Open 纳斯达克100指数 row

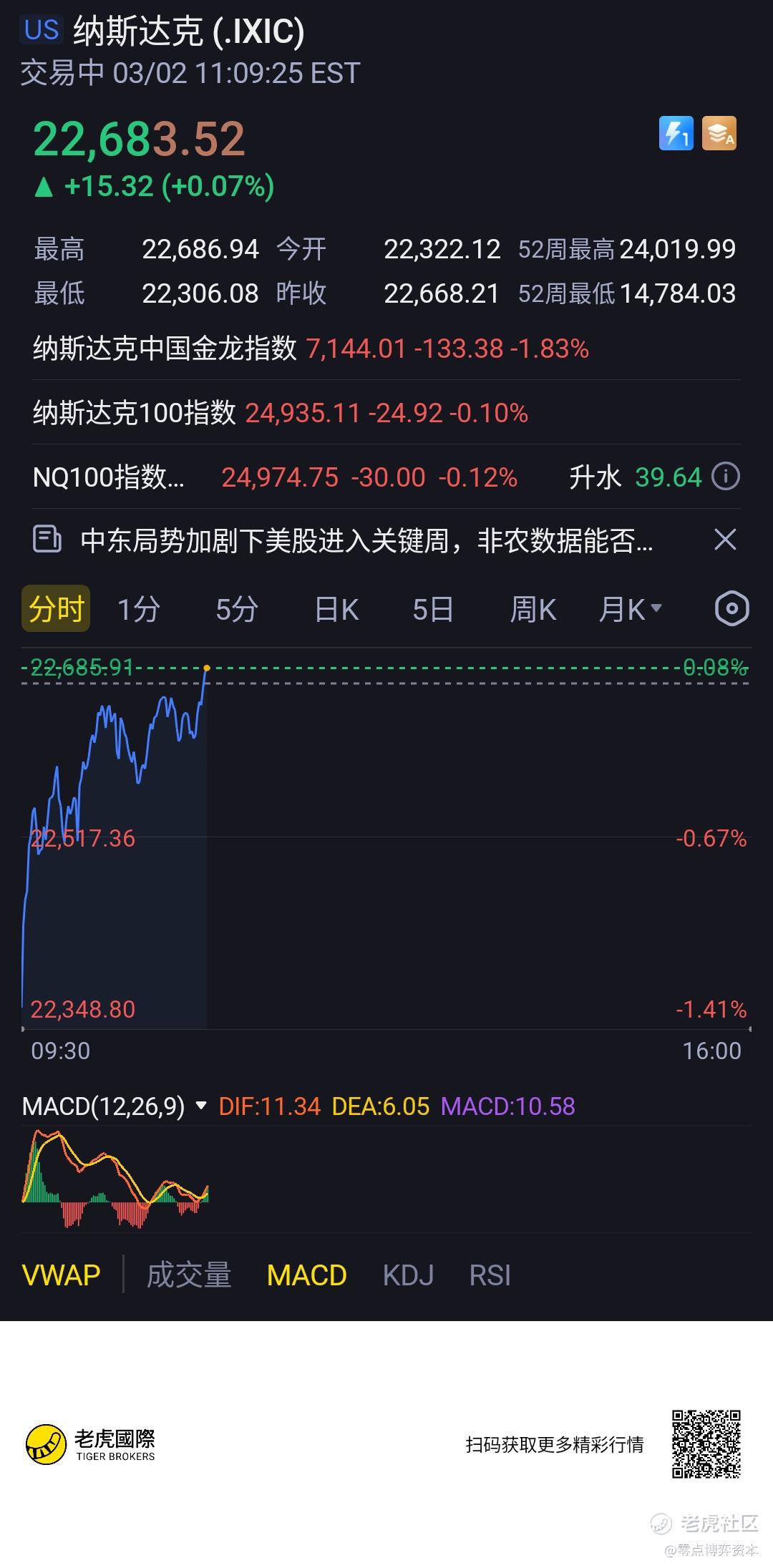coord(281,413)
